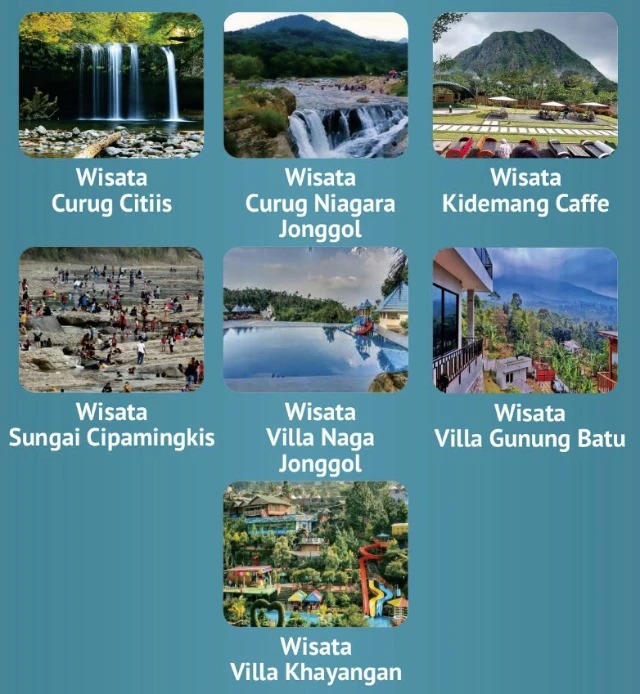View Wisata Kidemang Caffe
Image resolution: width=640 pixels, height=694 pixels.
click(x=525, y=85)
